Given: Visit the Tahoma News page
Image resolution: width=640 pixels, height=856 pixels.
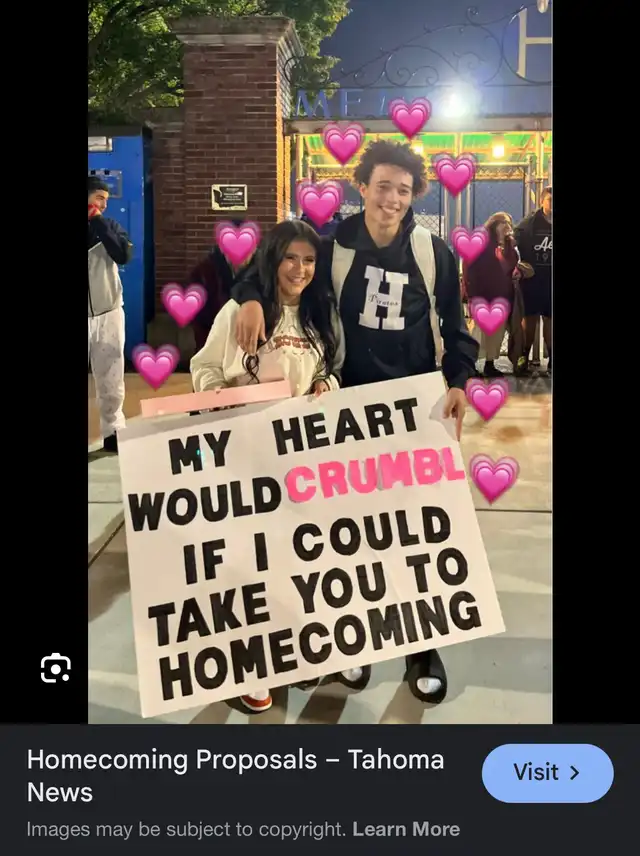Looking at the screenshot, I should point(547,772).
